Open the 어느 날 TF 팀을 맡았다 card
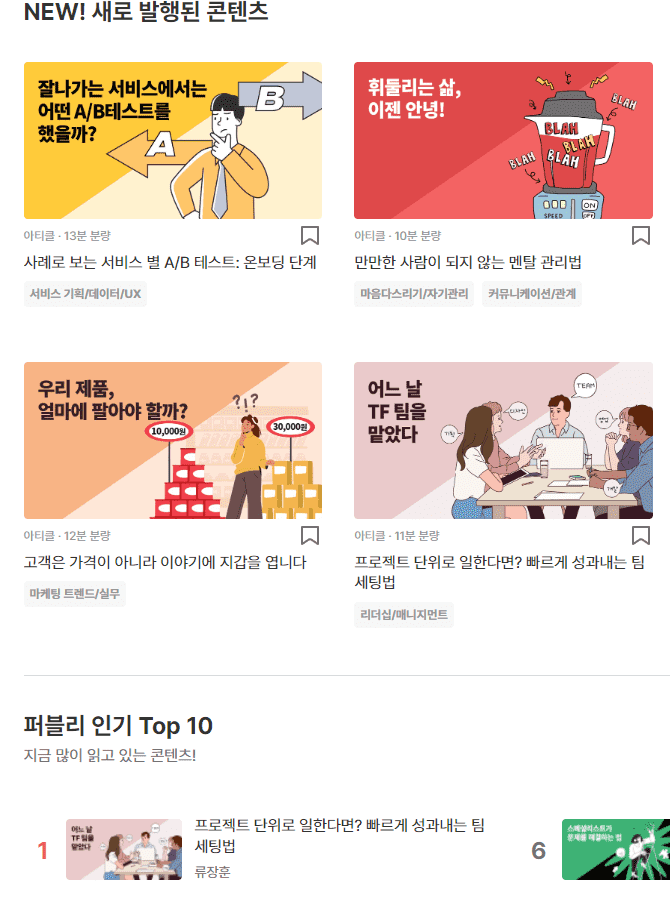Viewport: 670px width, 910px height. 503,440
